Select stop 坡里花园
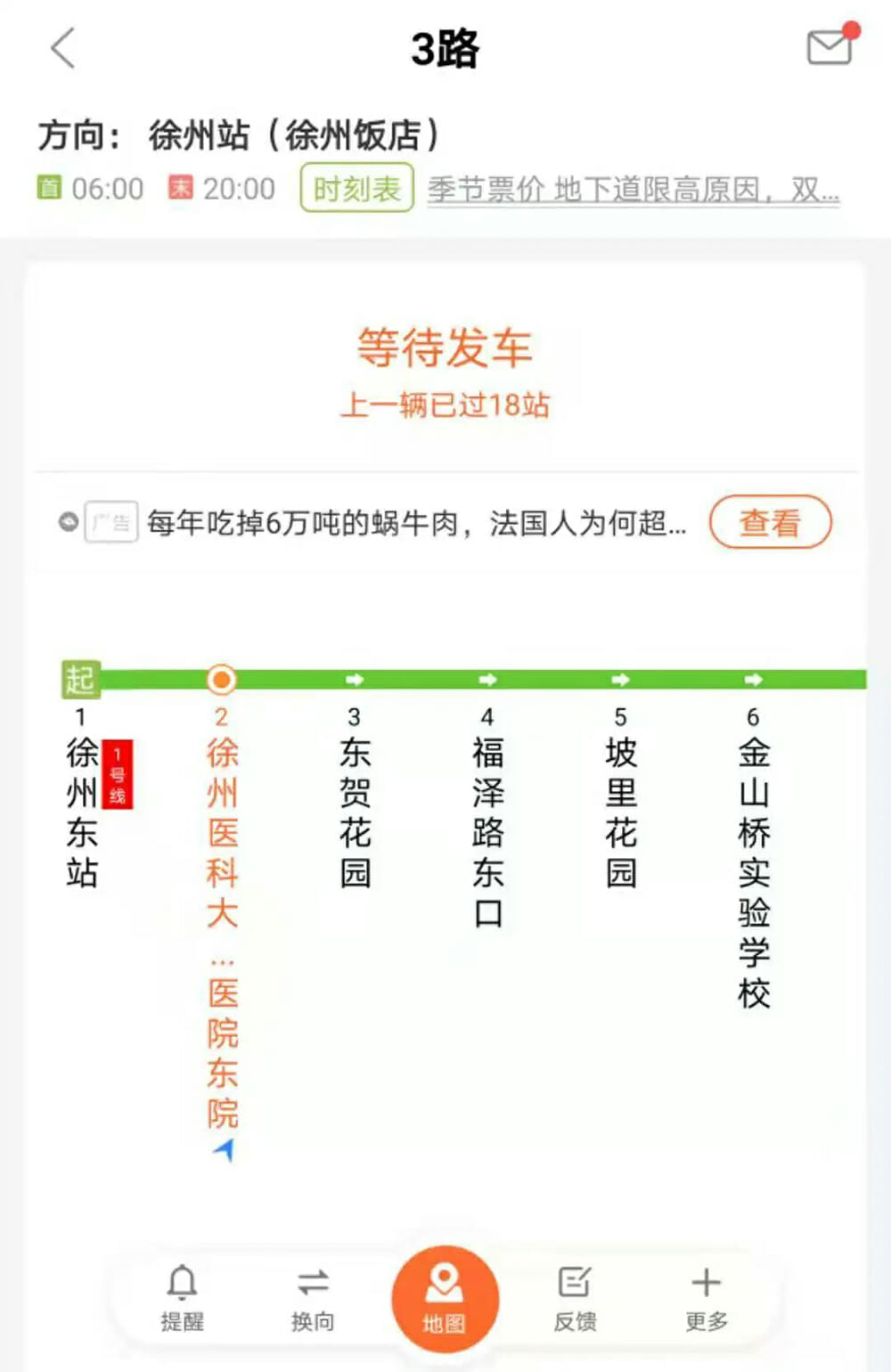This screenshot has height=1372, width=891. (621, 812)
